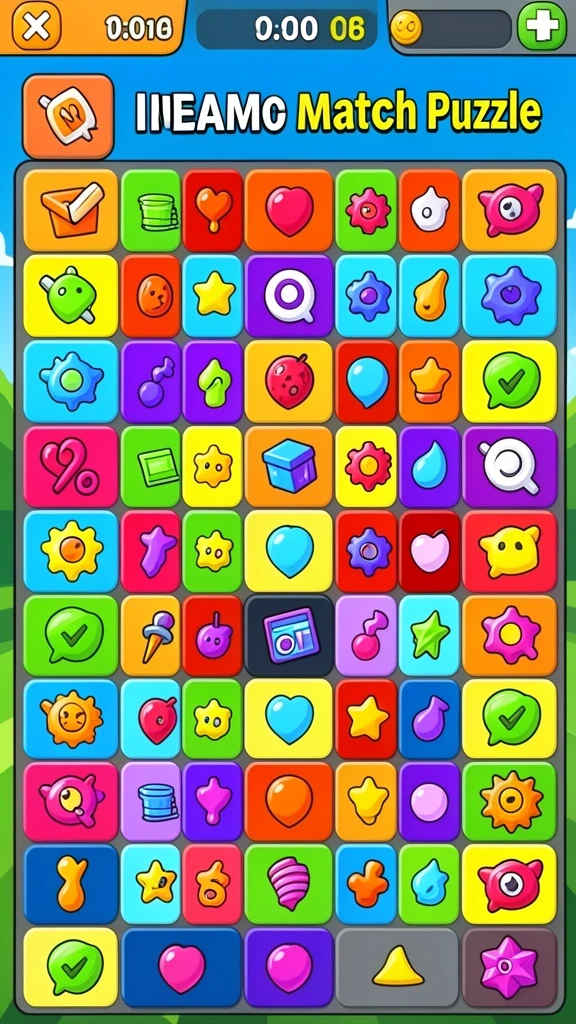Choose the pink percent sign tile
This screenshot has height=1024, width=576.
click(x=71, y=467)
